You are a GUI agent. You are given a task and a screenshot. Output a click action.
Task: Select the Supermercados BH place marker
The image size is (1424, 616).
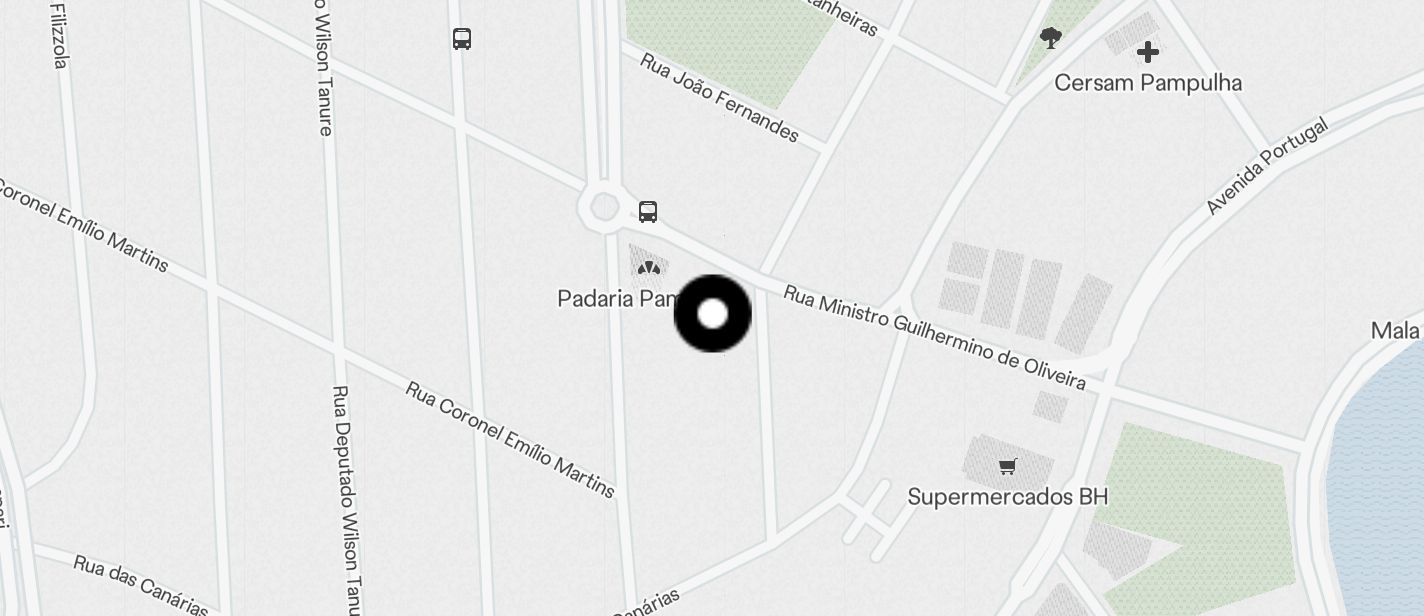click(1008, 467)
